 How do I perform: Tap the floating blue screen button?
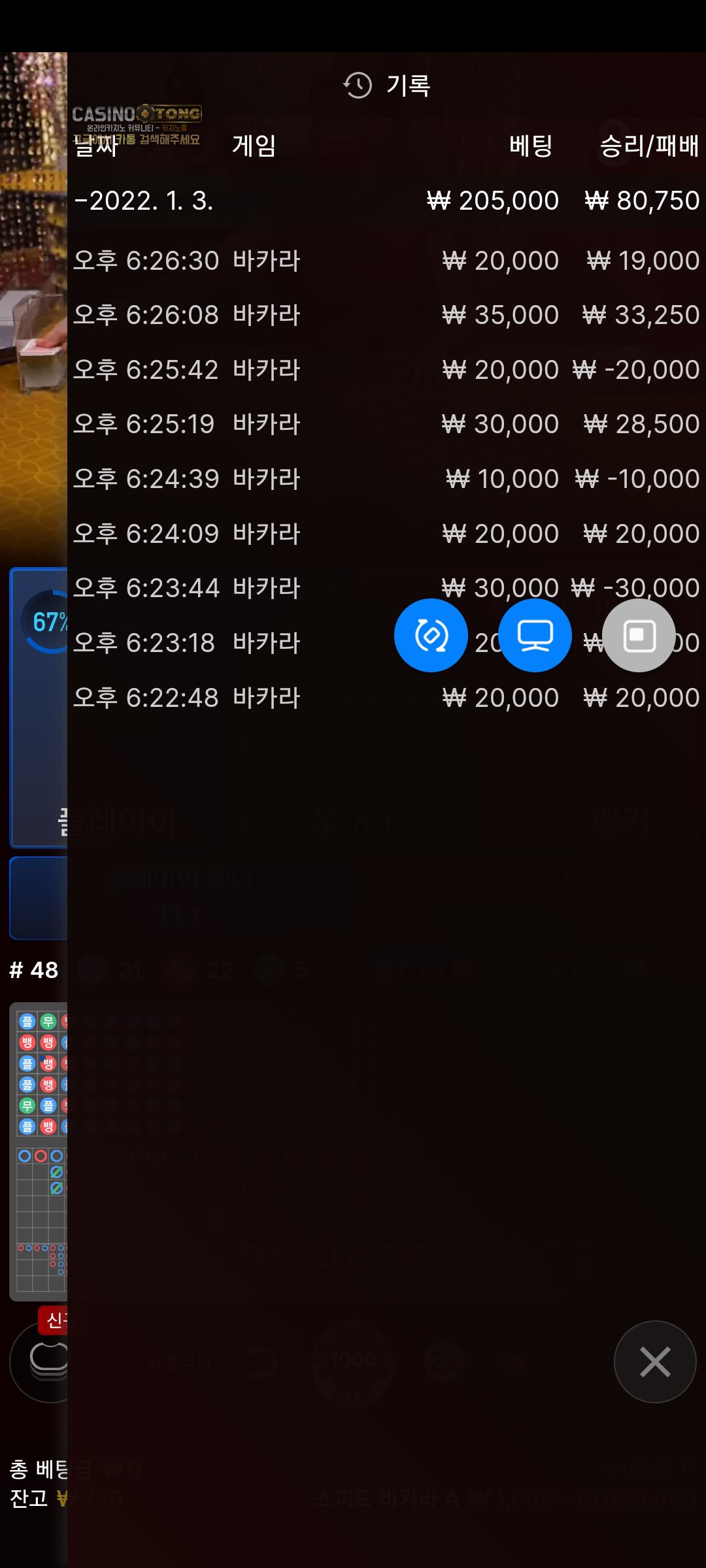coord(535,635)
